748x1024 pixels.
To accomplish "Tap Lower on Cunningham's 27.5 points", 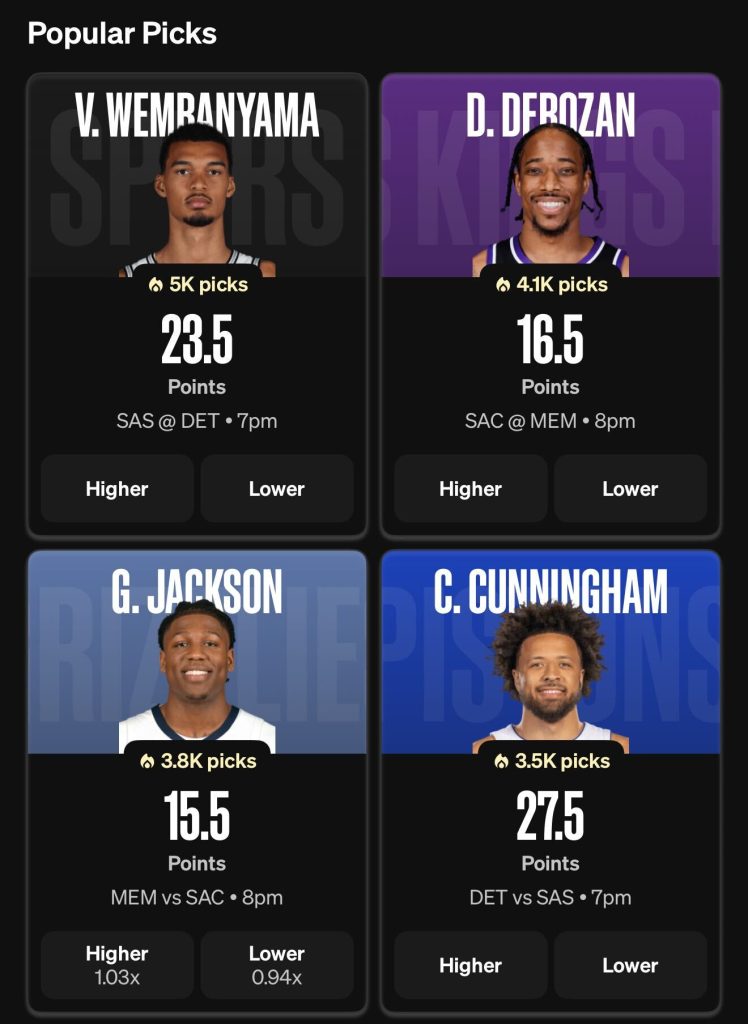I will tap(630, 965).
